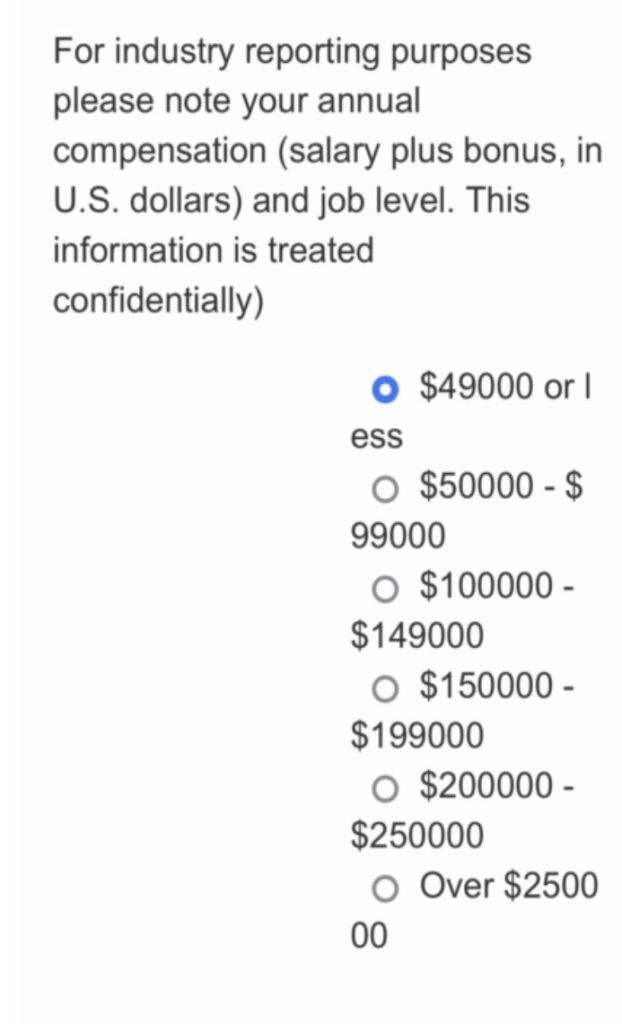Pick the $150000 - $199000 range
This screenshot has height=1024, width=622.
(x=384, y=689)
